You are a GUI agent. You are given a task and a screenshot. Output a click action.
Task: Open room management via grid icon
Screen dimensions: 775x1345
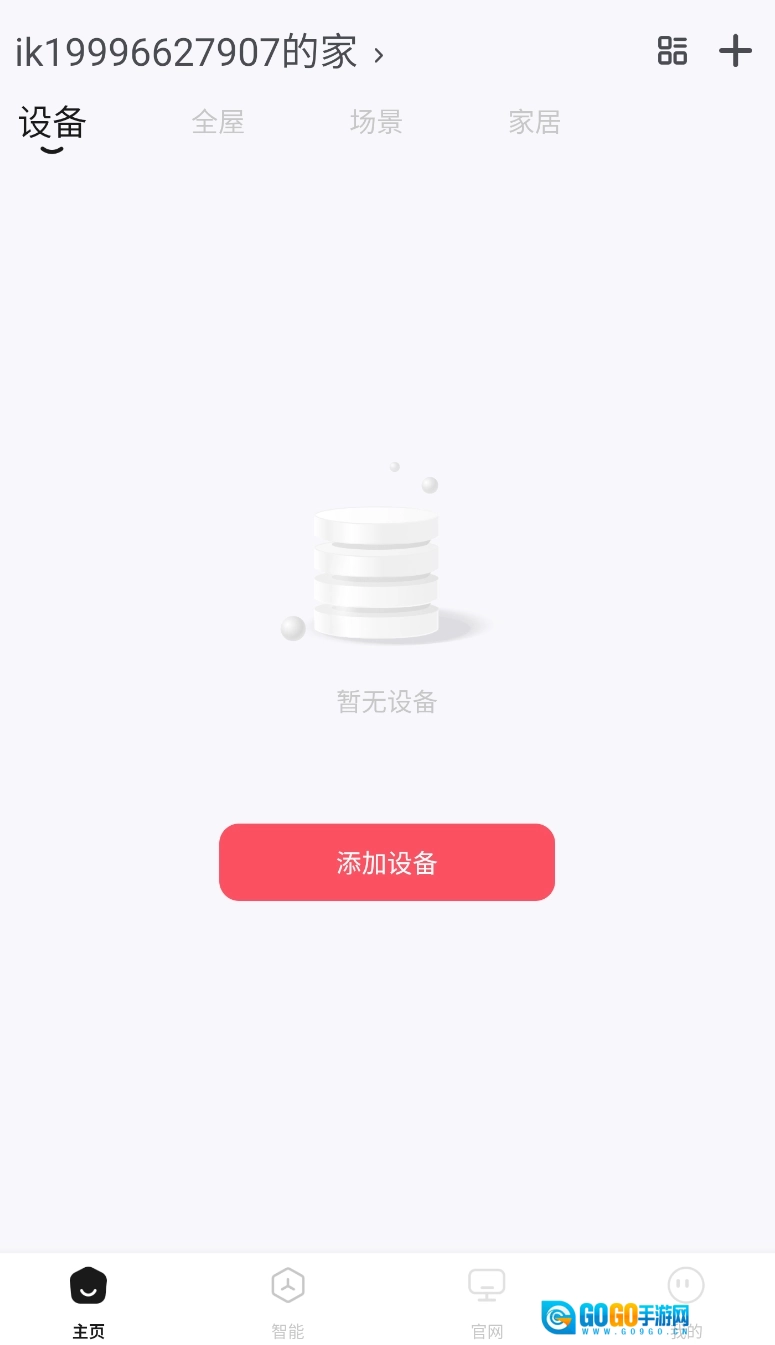(672, 51)
